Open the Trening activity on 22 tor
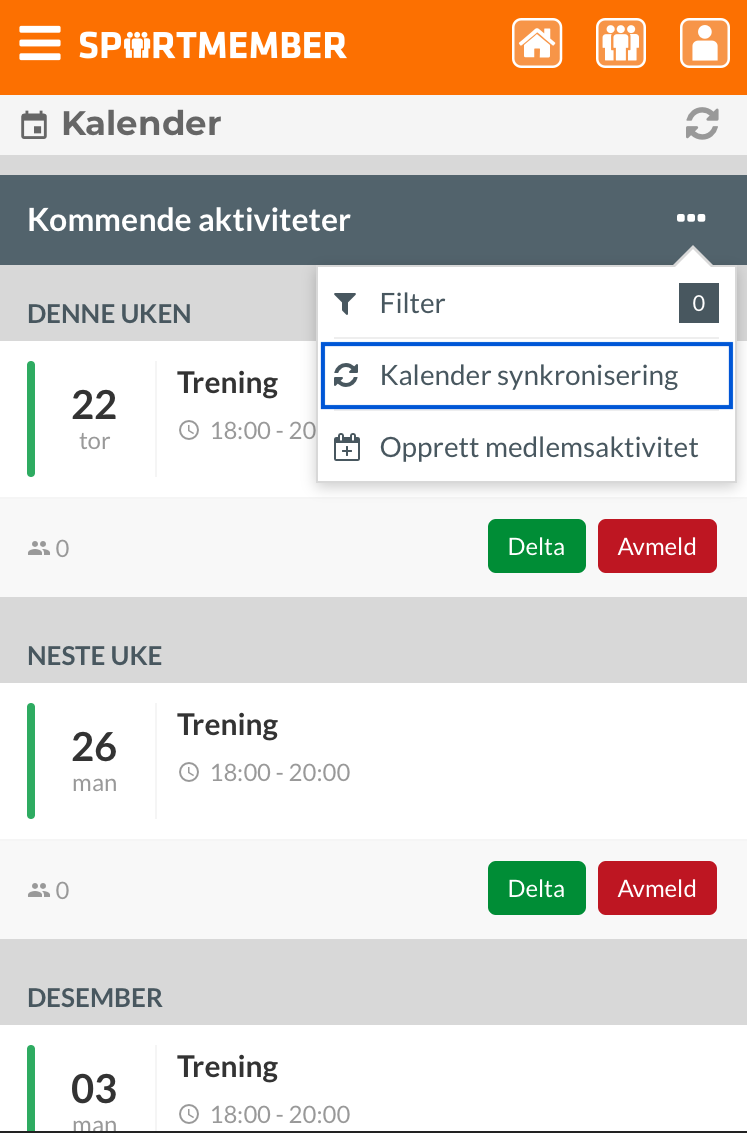747x1133 pixels. click(x=228, y=383)
